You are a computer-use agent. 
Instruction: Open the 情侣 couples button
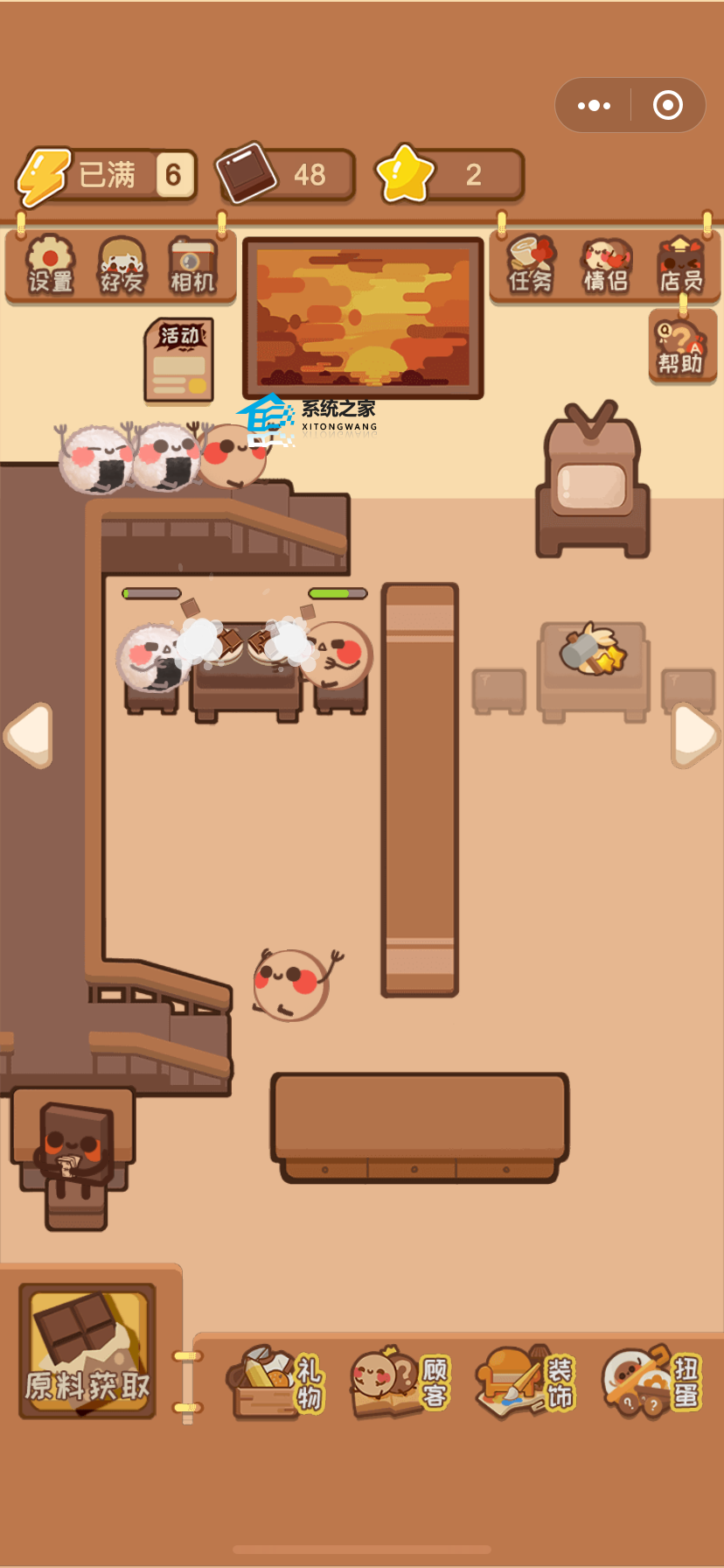606,265
